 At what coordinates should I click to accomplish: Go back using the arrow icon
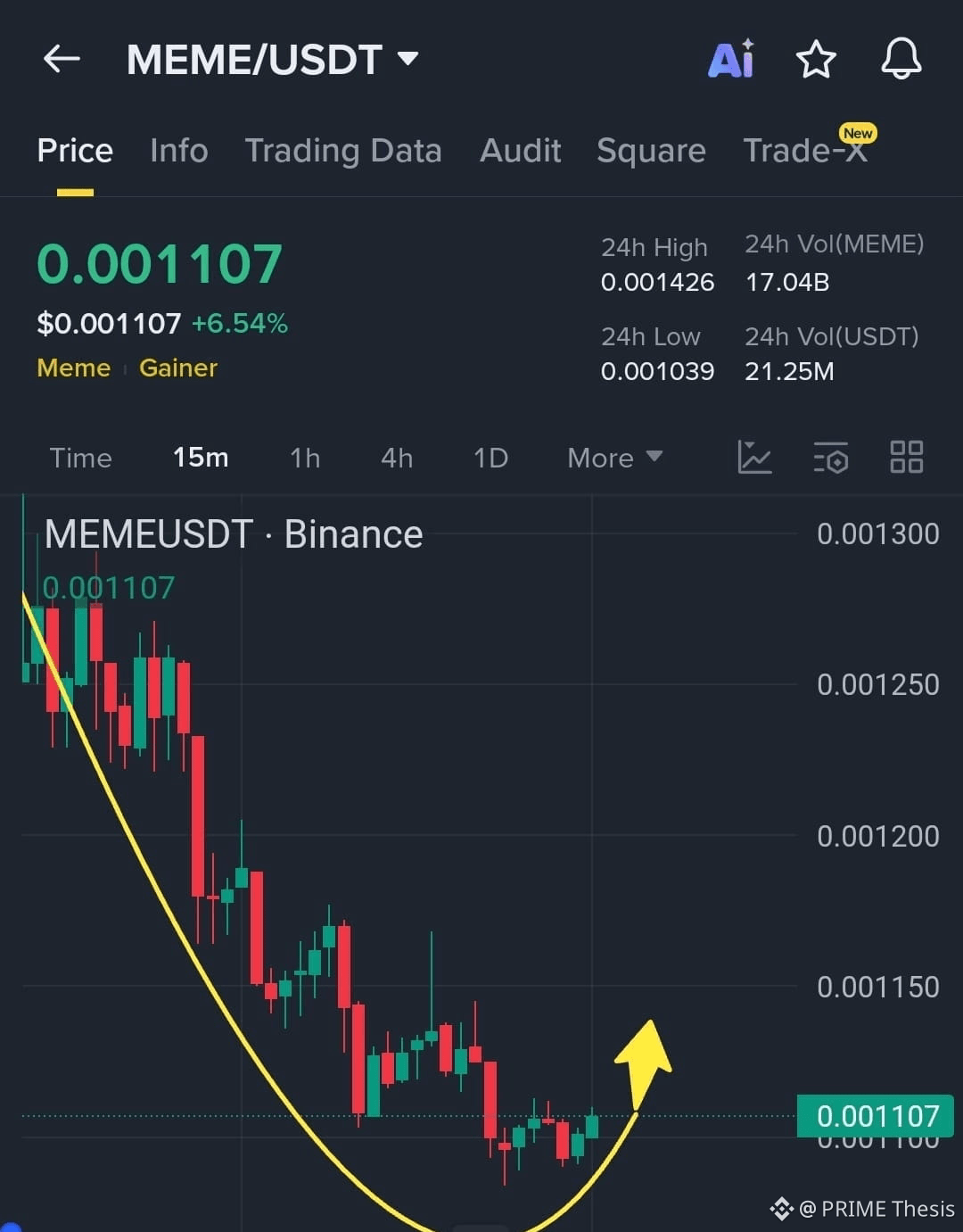coord(62,59)
